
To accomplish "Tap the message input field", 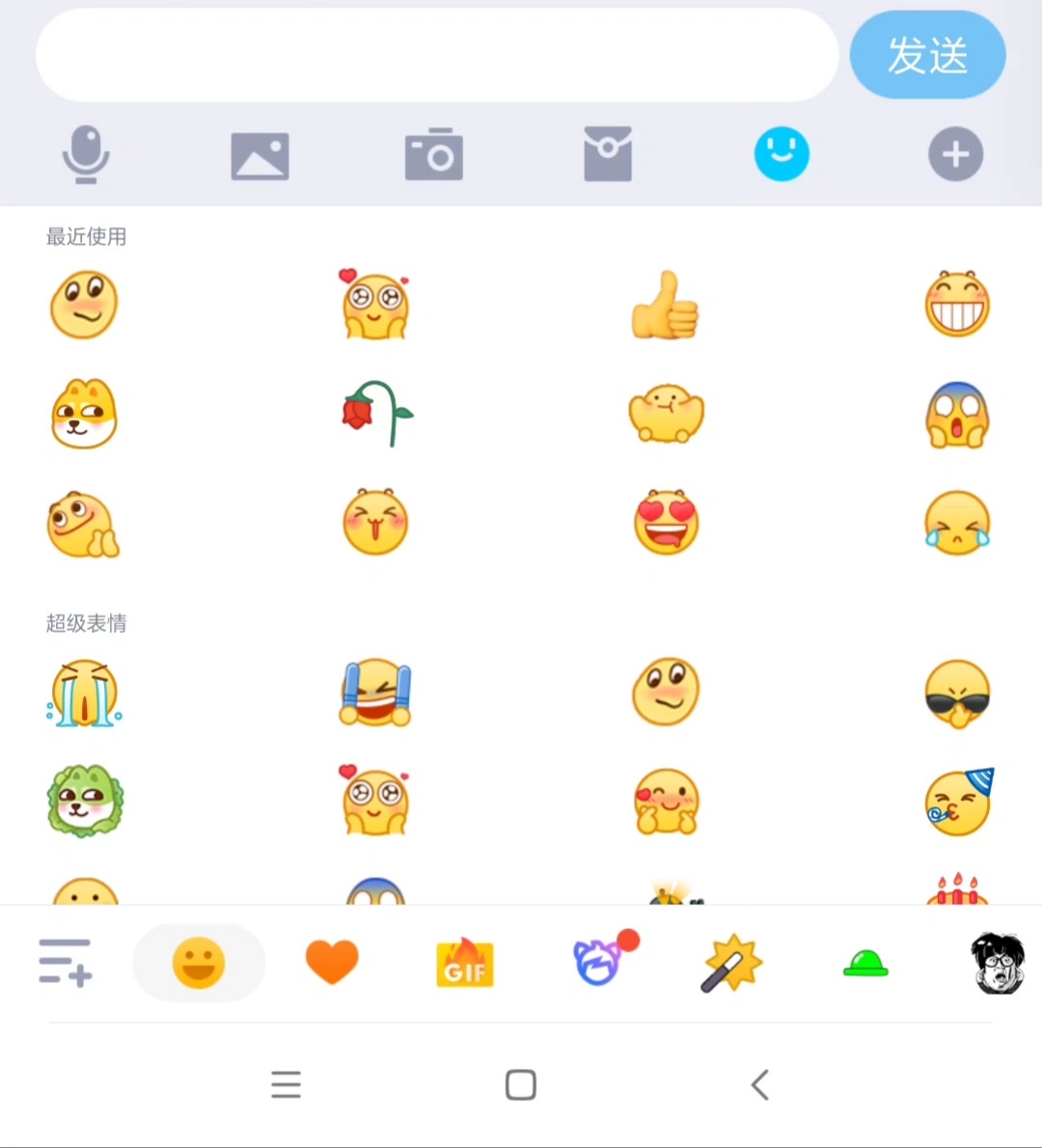I will [x=436, y=55].
